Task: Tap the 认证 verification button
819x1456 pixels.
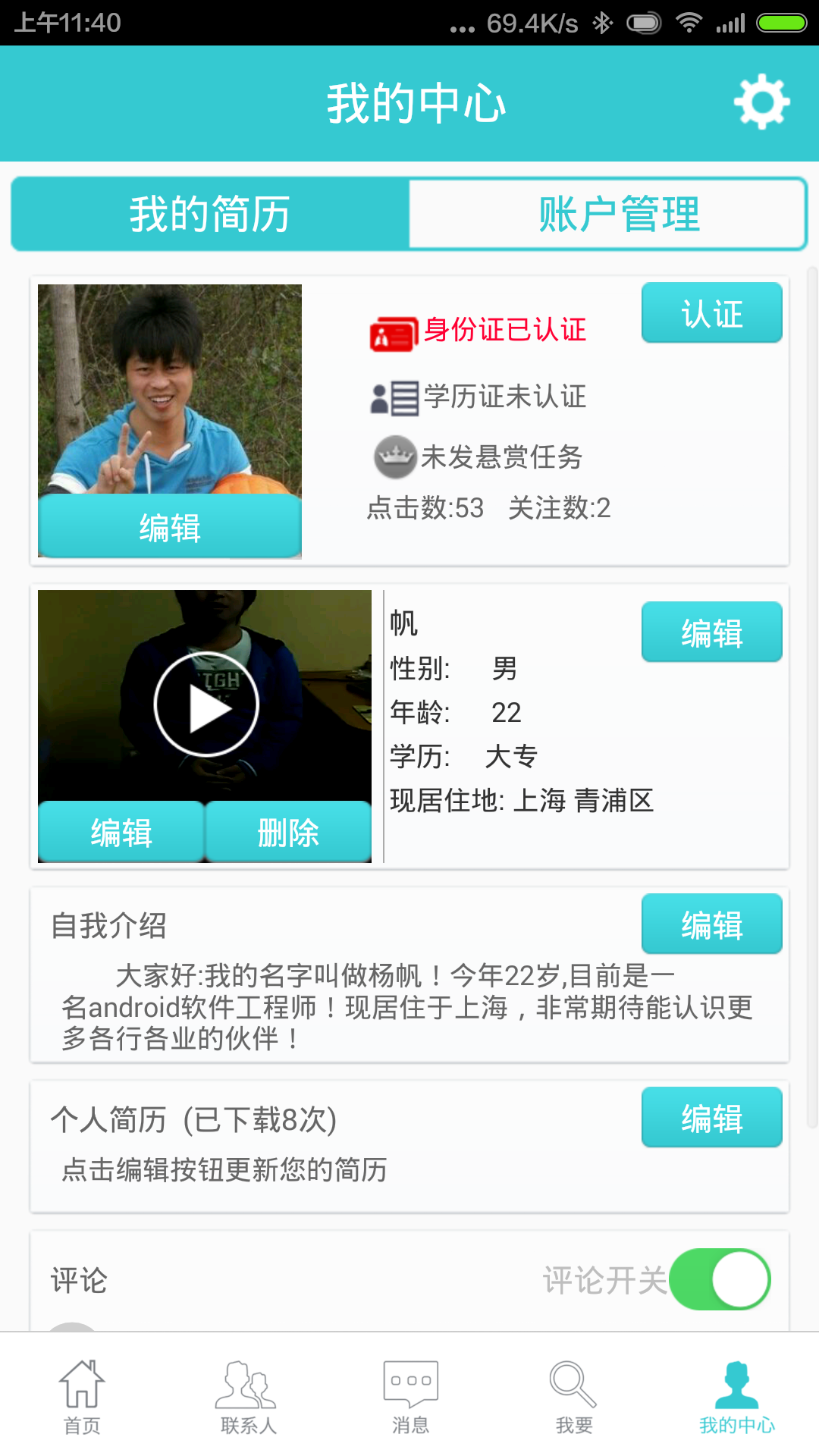Action: pos(711,313)
